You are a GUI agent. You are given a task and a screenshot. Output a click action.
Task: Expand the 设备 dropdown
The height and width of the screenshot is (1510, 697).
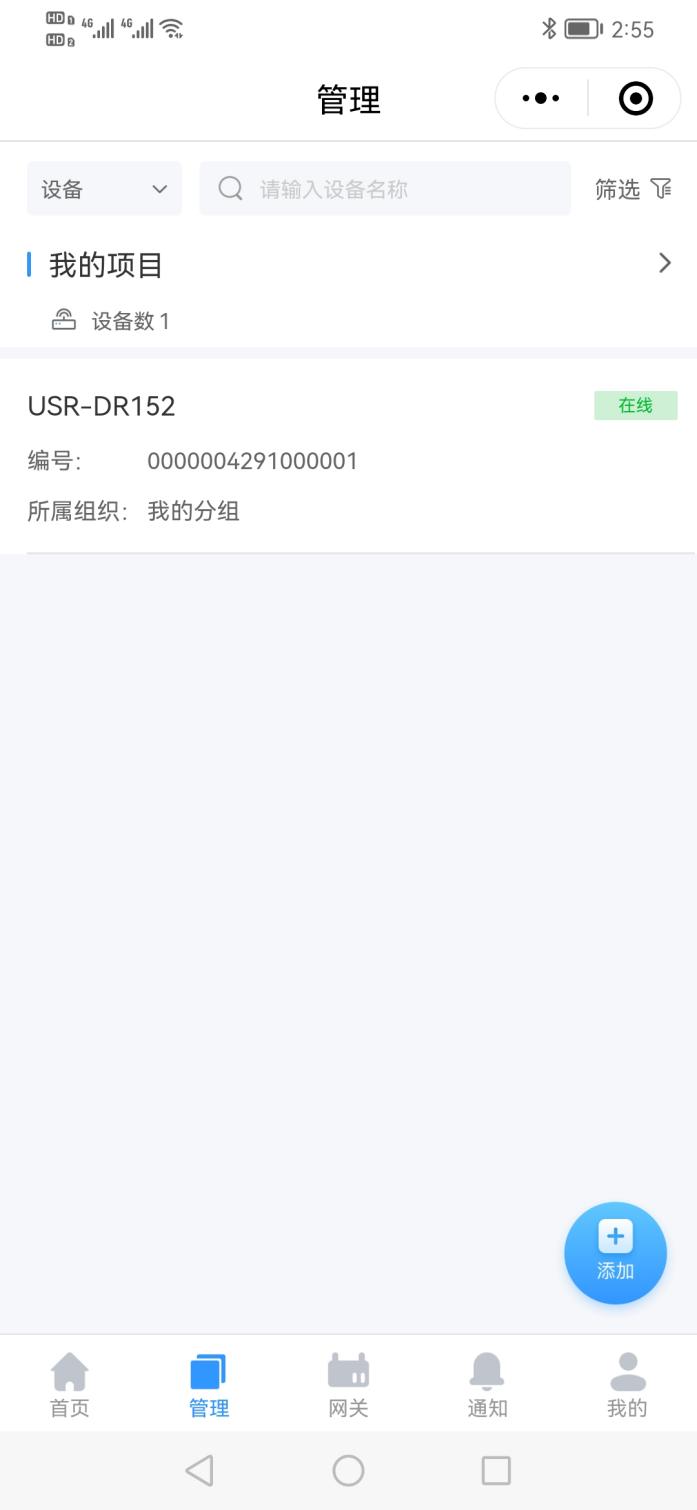104,189
